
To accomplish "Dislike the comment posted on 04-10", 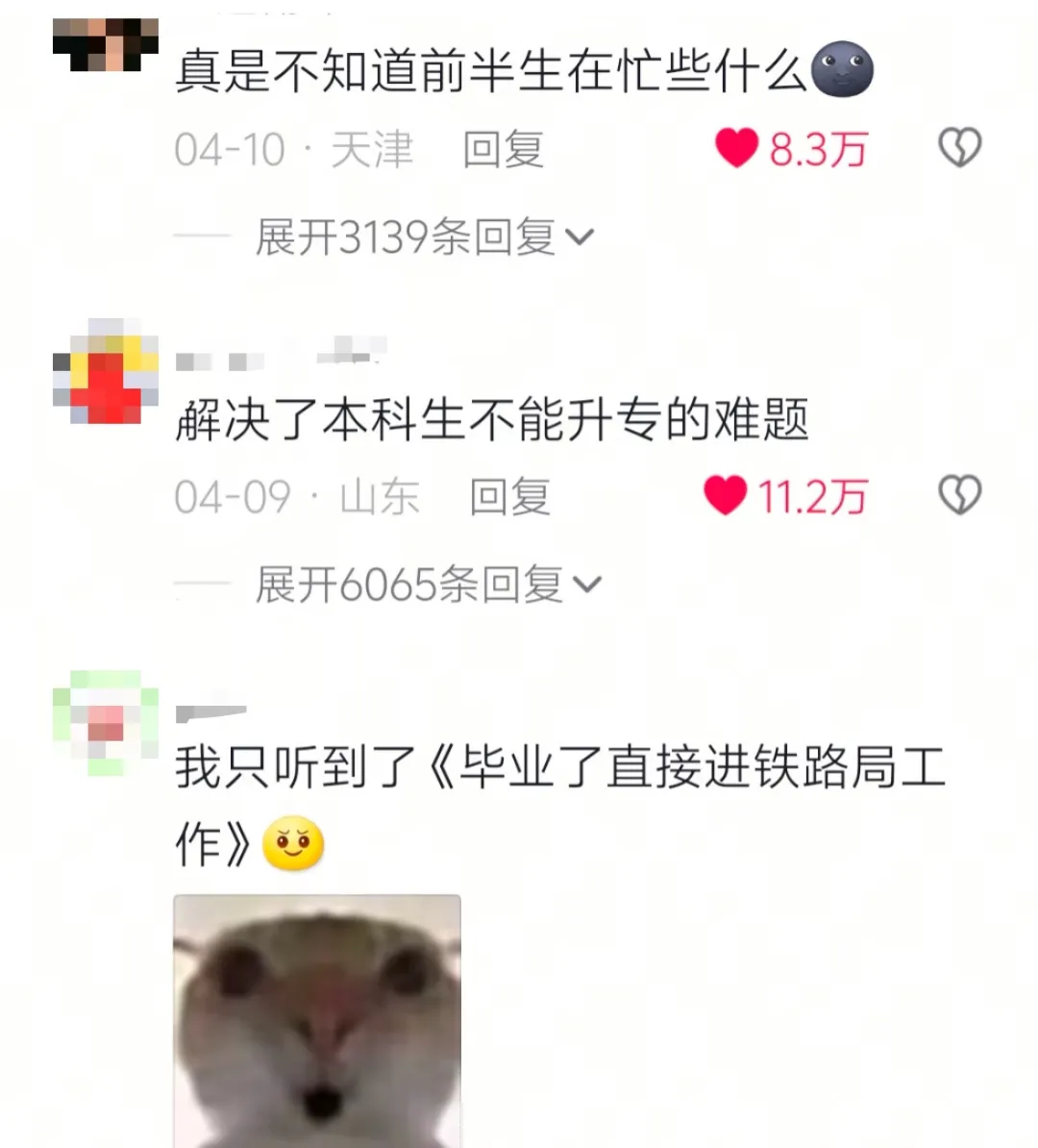I will (x=958, y=148).
